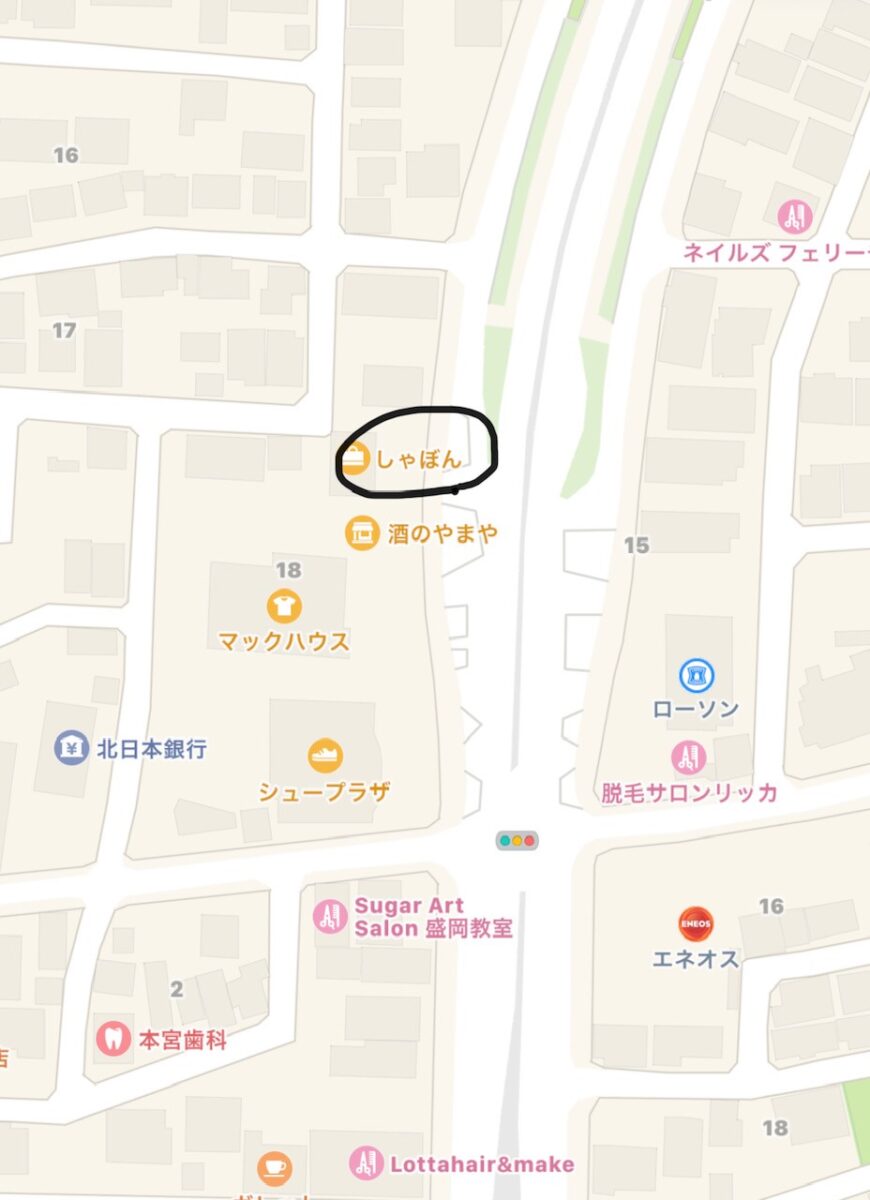The image size is (870, 1200).
Task: Select the エネオス gas station marker
Action: pos(696,924)
